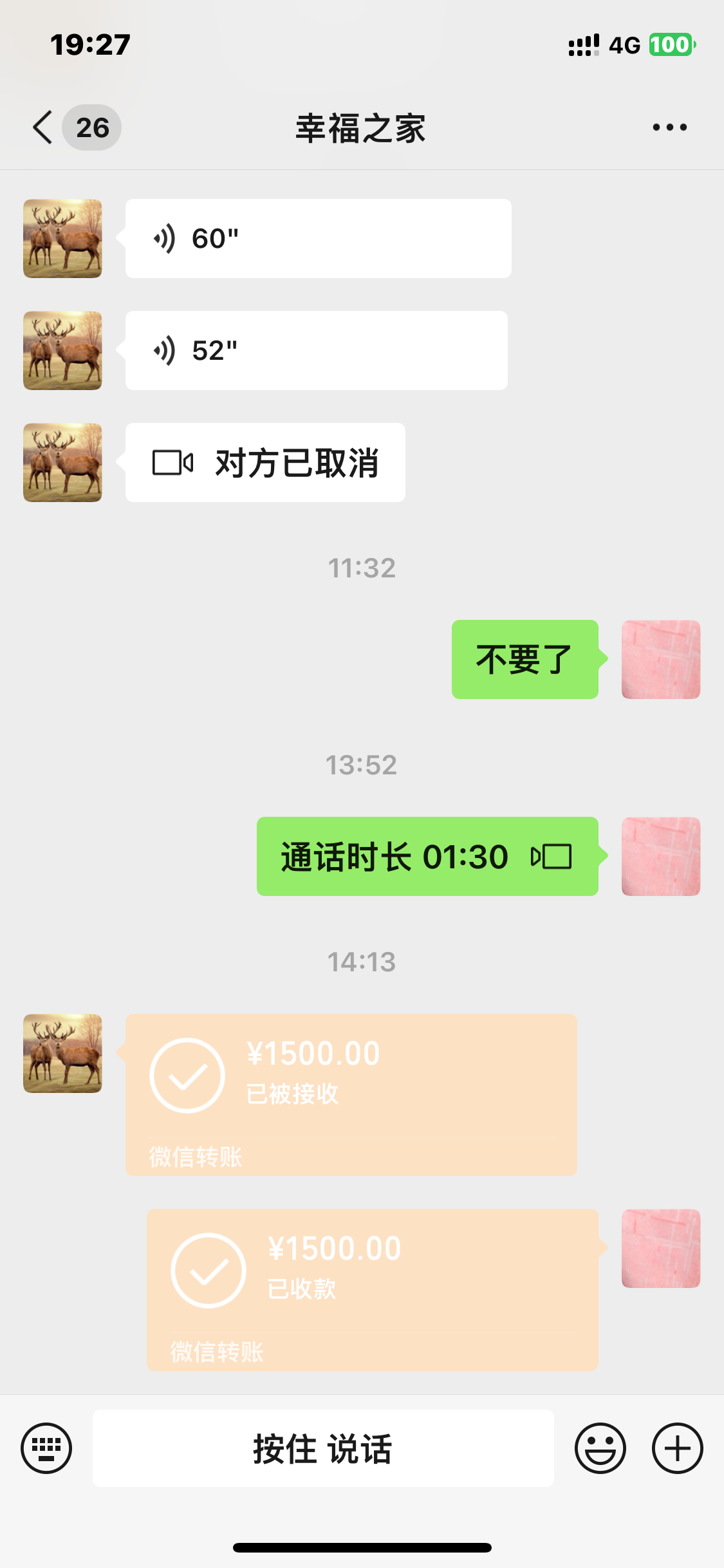
Task: Go back to the chat list
Action: tap(44, 127)
